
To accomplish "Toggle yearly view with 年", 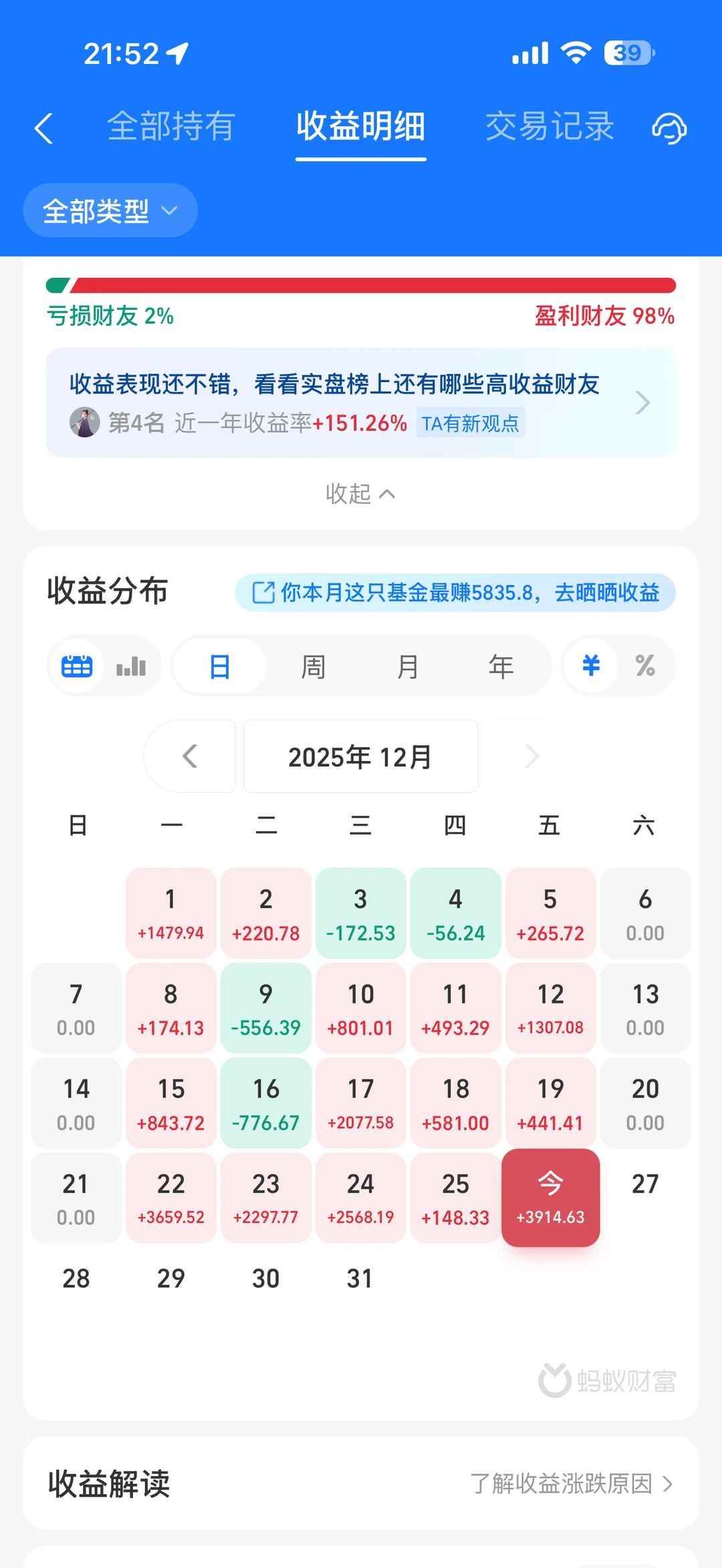I will click(x=501, y=665).
